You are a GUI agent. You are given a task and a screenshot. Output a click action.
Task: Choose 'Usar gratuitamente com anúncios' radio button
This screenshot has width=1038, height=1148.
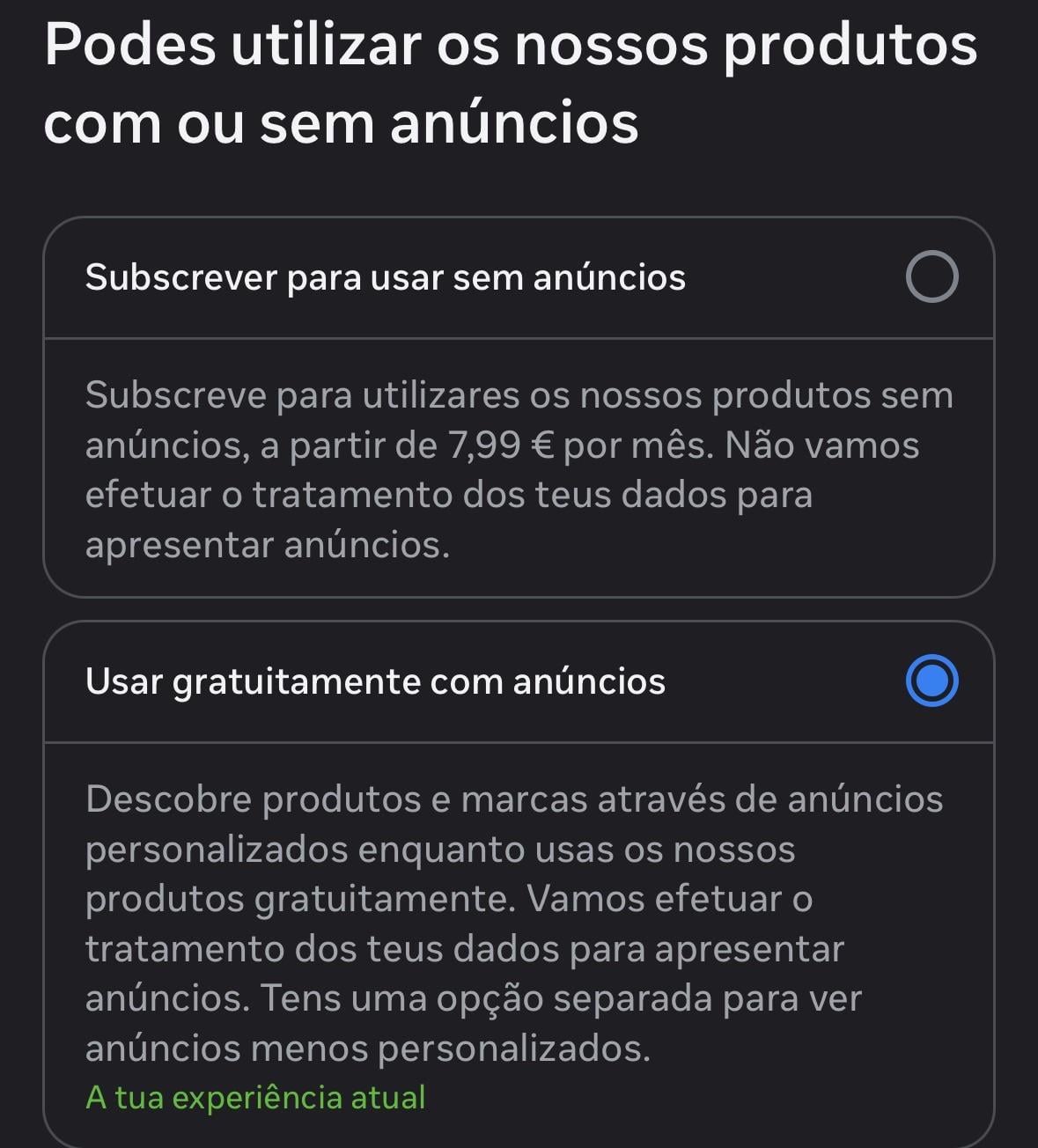pos(931,681)
